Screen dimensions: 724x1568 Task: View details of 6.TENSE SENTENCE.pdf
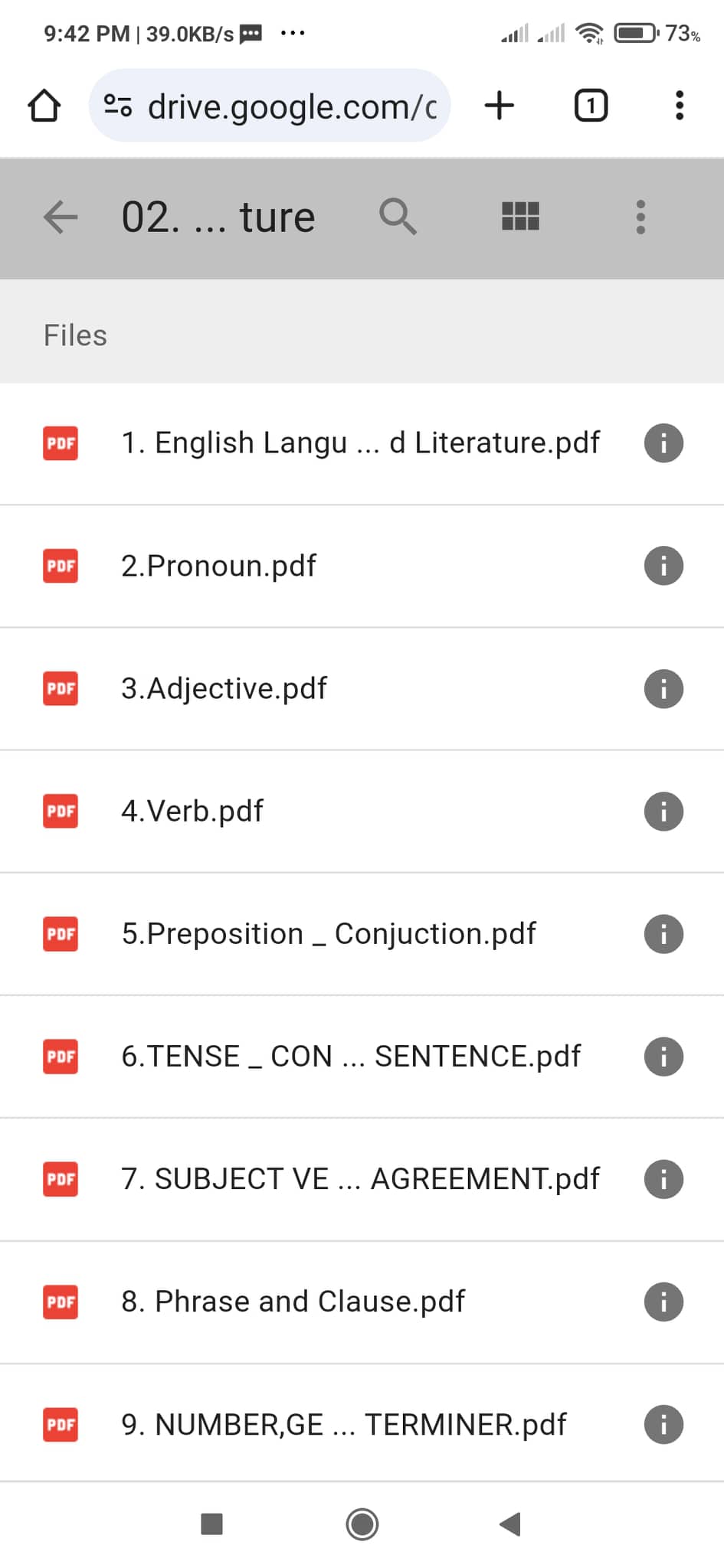click(663, 1057)
